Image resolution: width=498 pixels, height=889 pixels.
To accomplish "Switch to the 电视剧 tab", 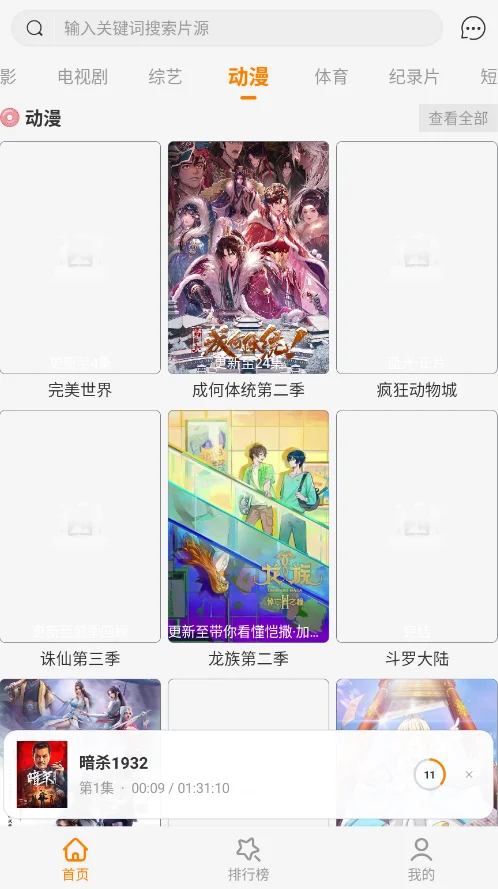I will pyautogui.click(x=83, y=77).
